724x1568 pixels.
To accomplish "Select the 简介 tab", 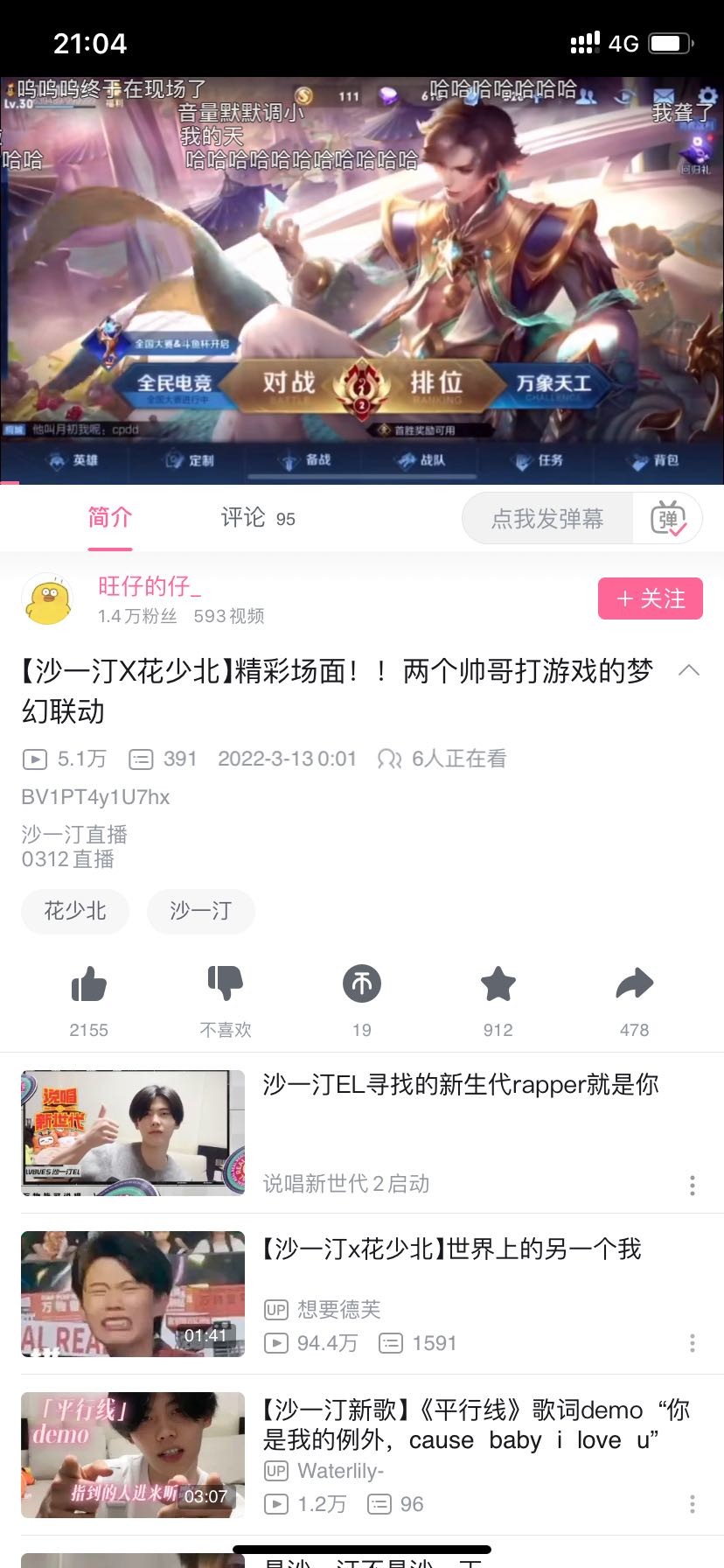I will (x=110, y=518).
